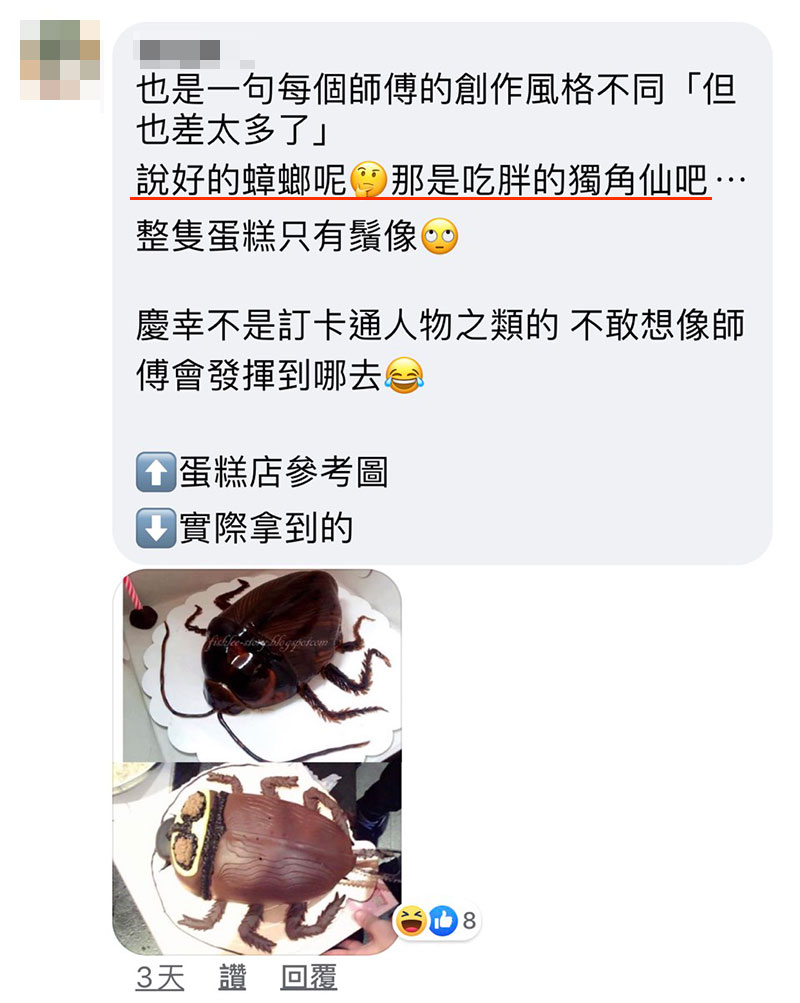Tap the 讚 (Like) link under the comment
The image size is (800, 1003).
click(x=232, y=978)
